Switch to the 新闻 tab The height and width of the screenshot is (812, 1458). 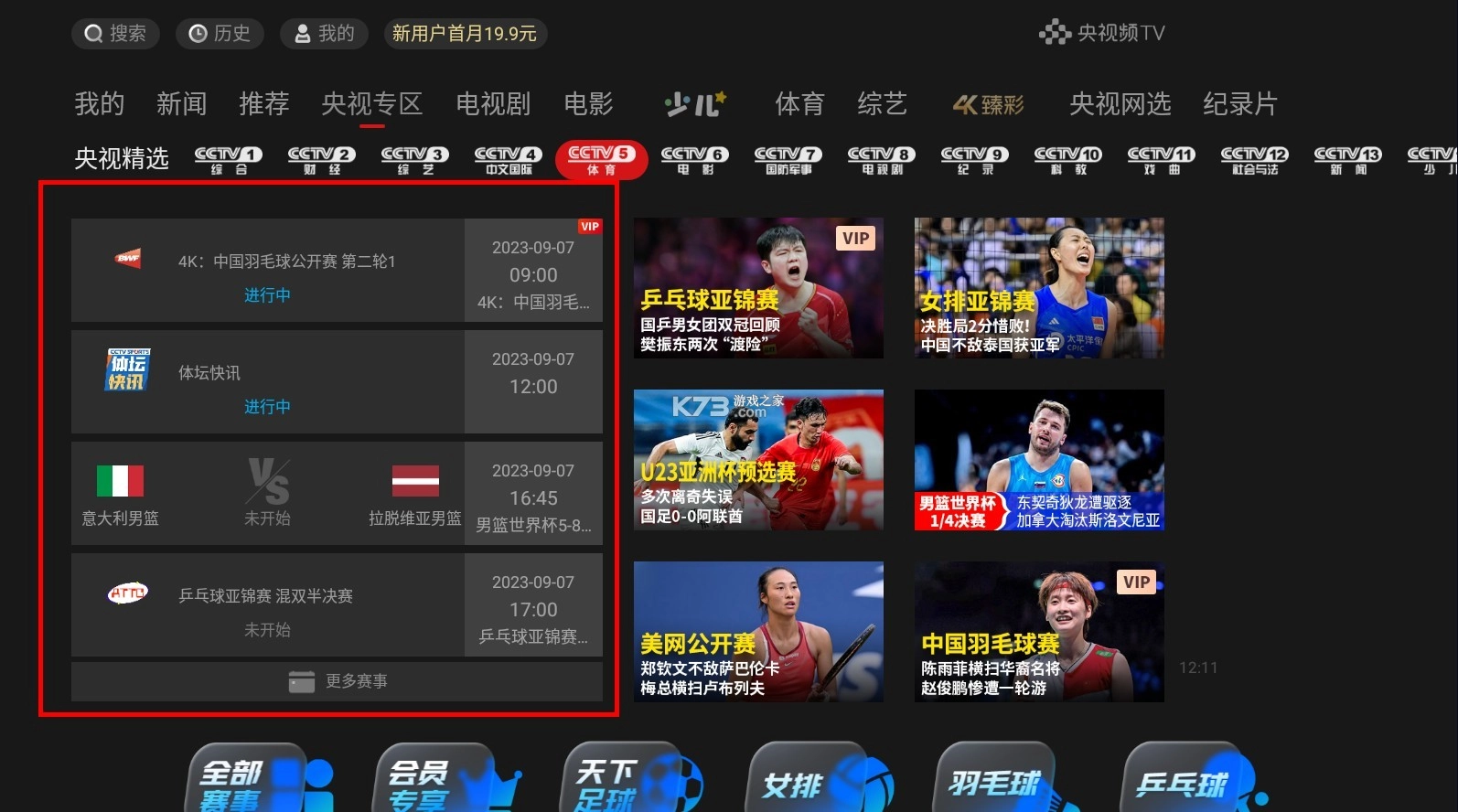181,104
